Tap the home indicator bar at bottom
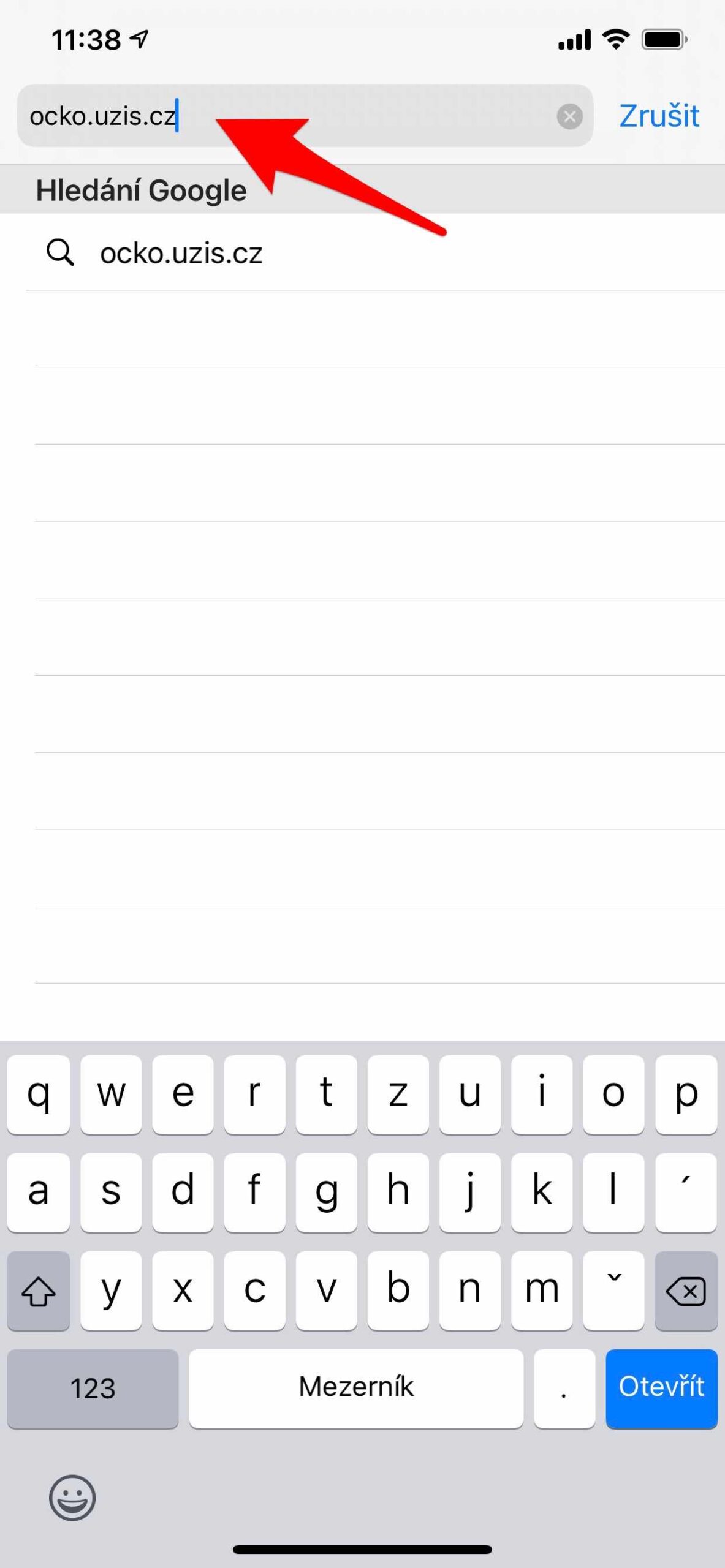The width and height of the screenshot is (725, 1568). 362,1550
